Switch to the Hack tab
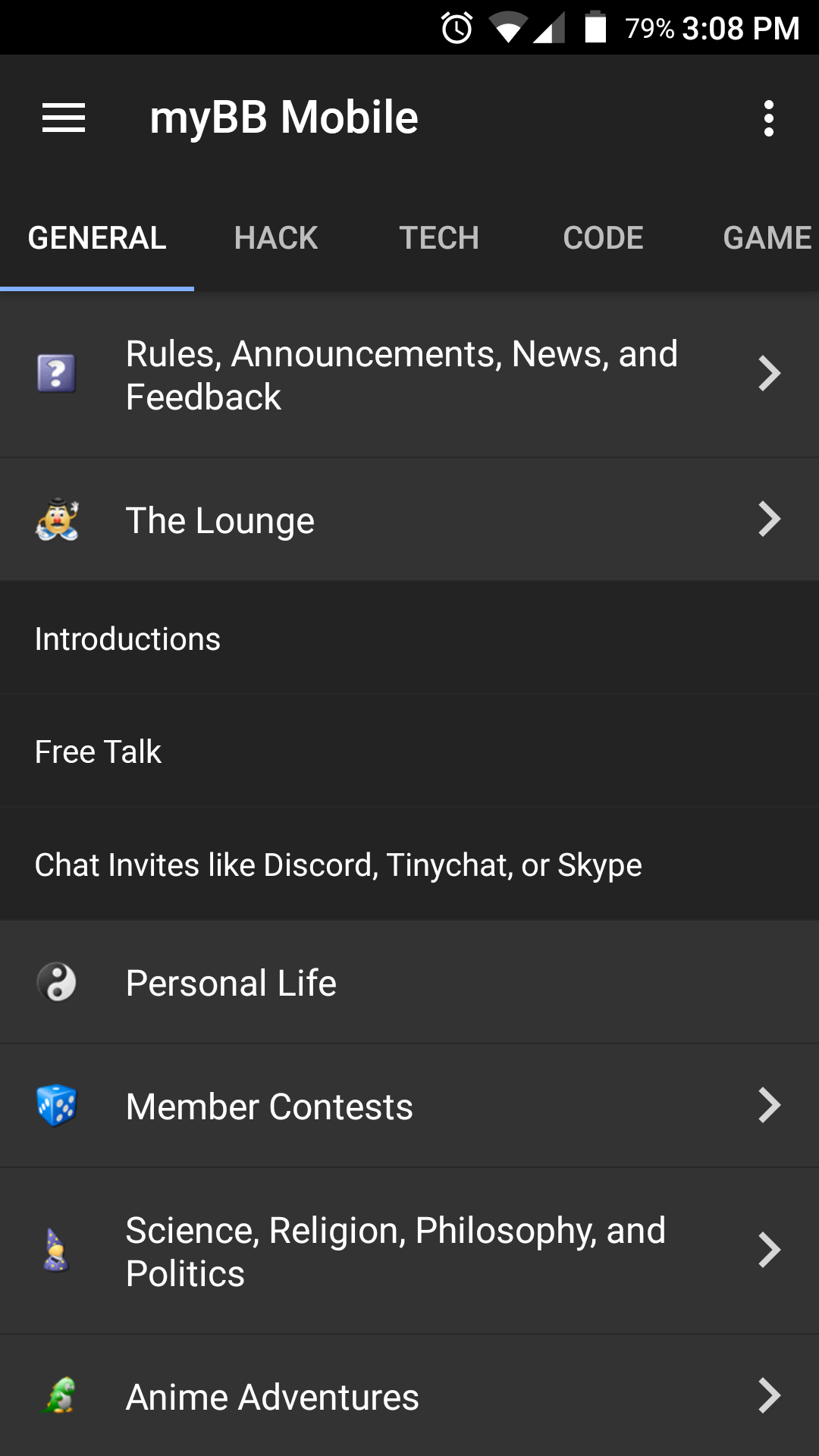Image resolution: width=819 pixels, height=1456 pixels. coord(276,238)
